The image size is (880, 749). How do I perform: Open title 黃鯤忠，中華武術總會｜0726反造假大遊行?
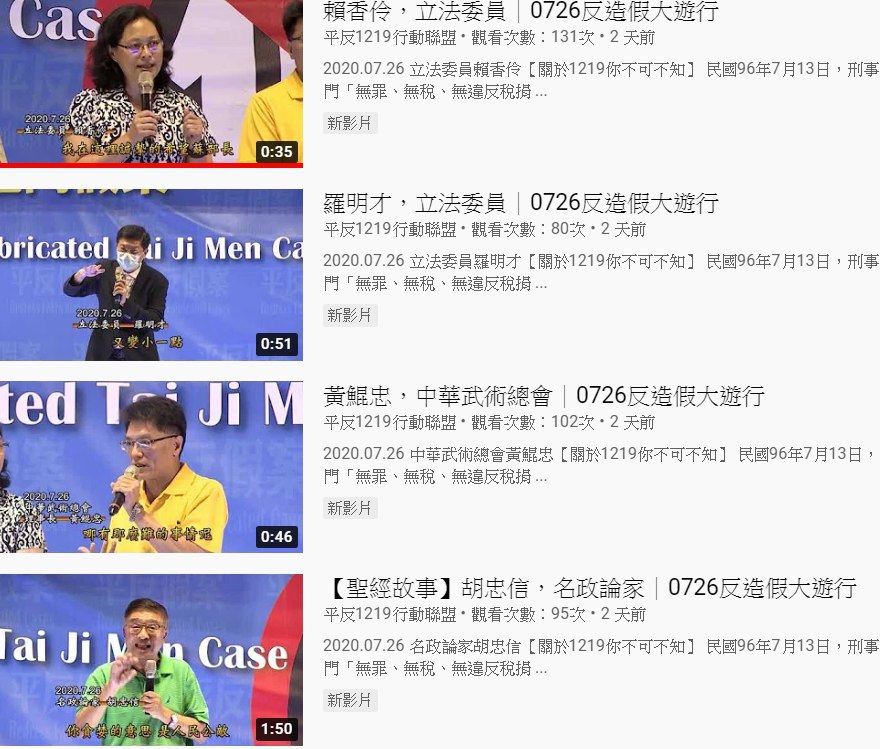(x=544, y=395)
